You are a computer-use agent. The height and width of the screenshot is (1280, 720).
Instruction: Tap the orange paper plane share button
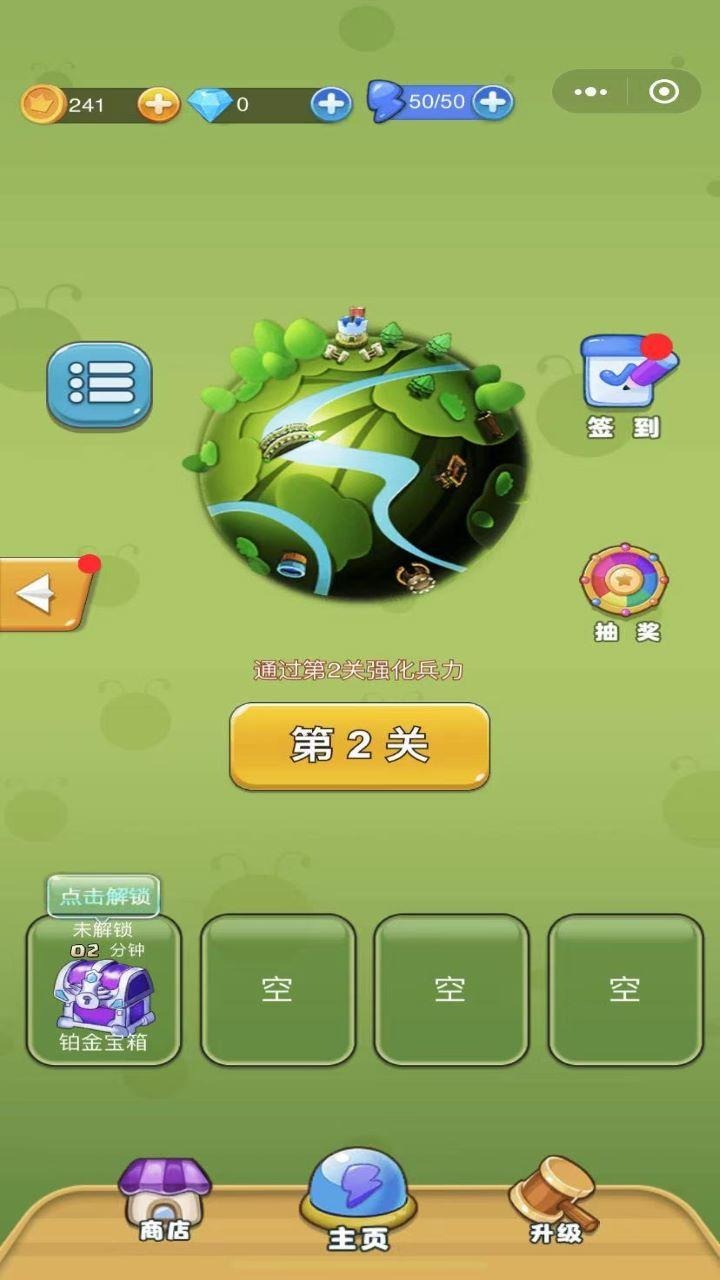pyautogui.click(x=44, y=594)
